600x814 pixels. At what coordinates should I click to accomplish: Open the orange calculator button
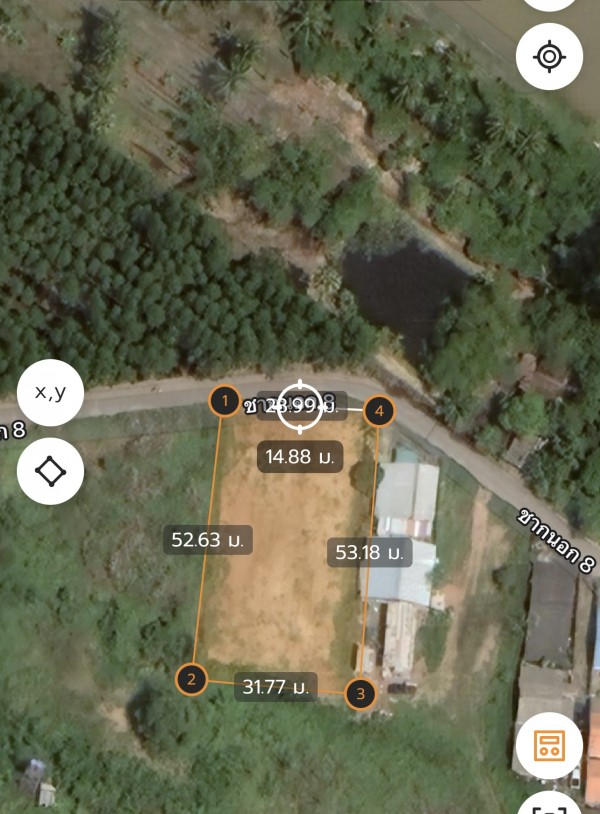click(x=549, y=745)
